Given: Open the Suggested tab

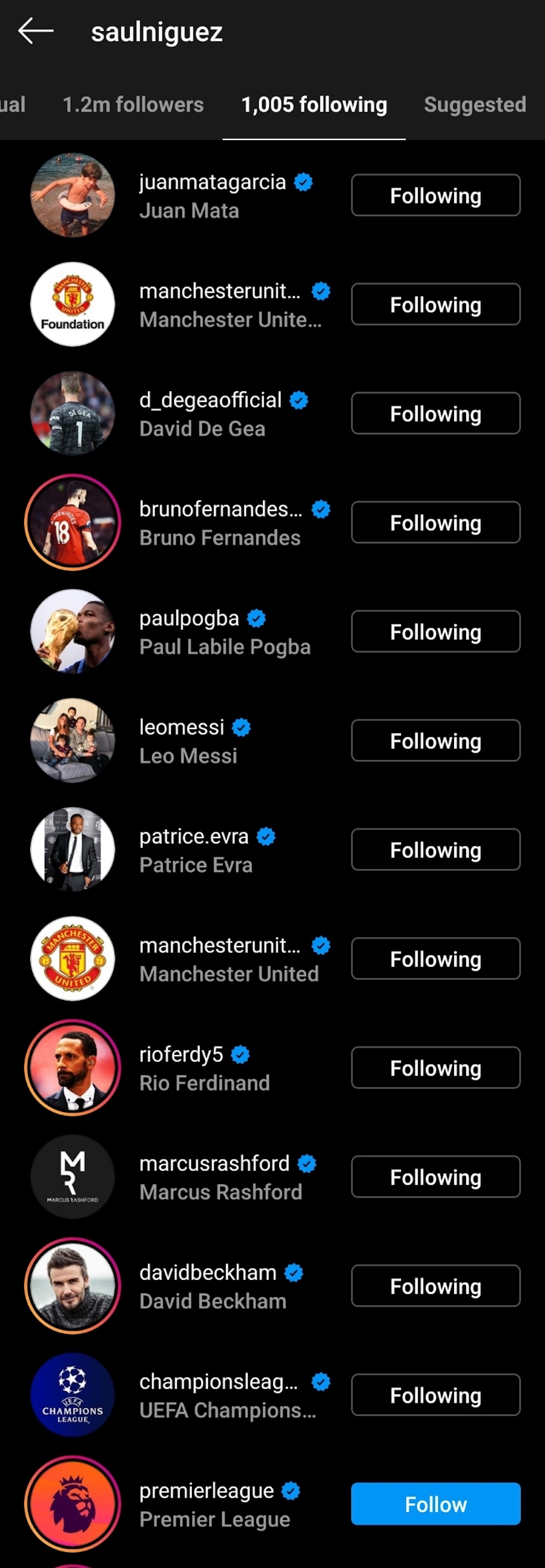Looking at the screenshot, I should point(475,105).
